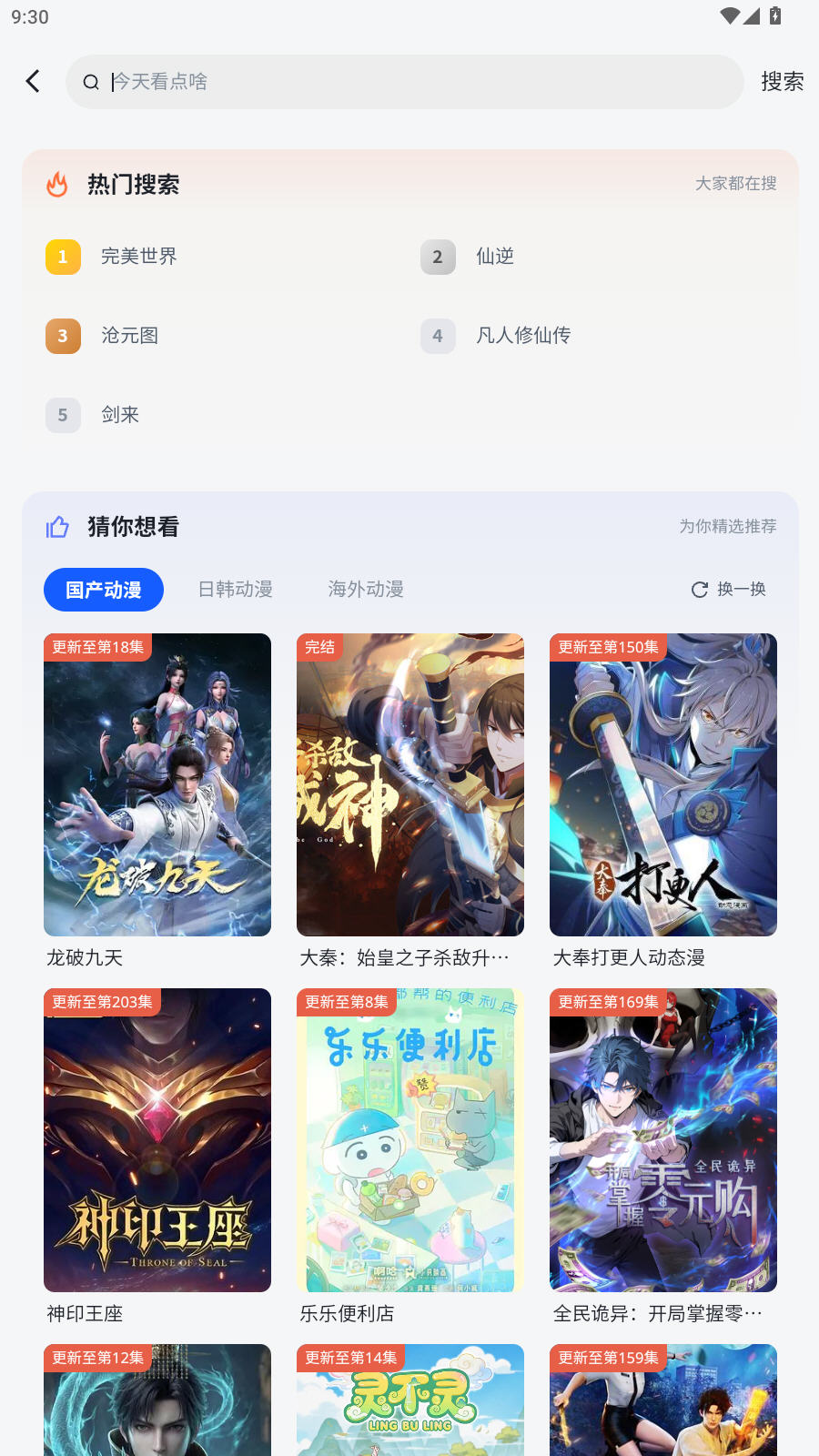Open 大奉打更人动态漫 card
The height and width of the screenshot is (1456, 819).
tap(663, 784)
